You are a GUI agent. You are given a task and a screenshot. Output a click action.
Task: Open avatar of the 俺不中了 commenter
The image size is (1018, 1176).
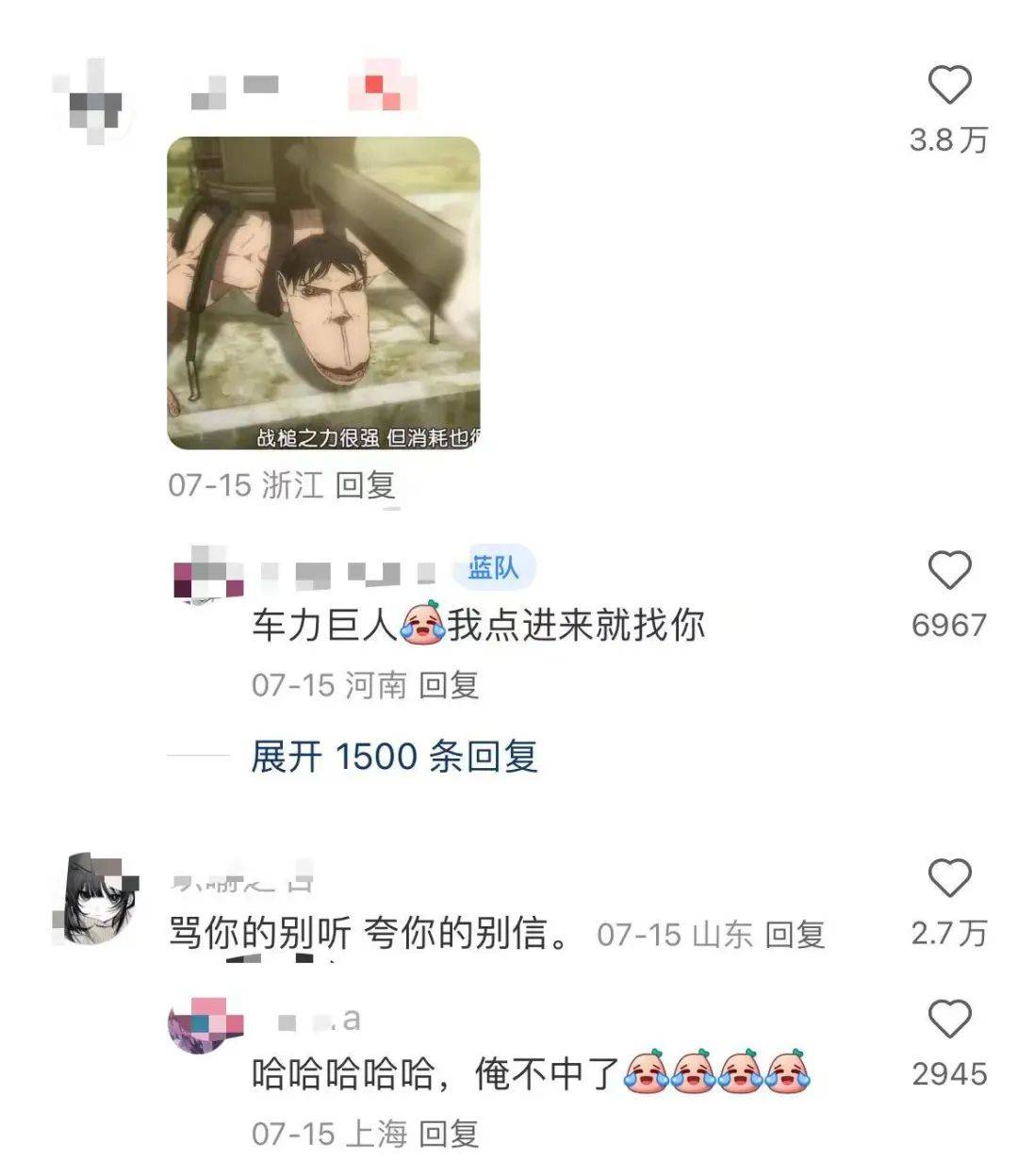(x=203, y=1025)
